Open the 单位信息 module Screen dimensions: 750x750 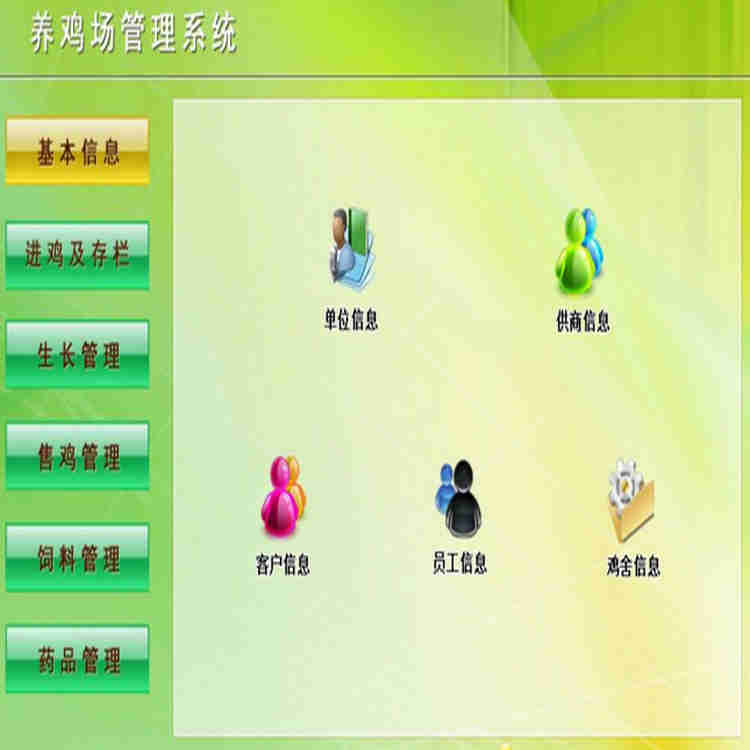(351, 247)
